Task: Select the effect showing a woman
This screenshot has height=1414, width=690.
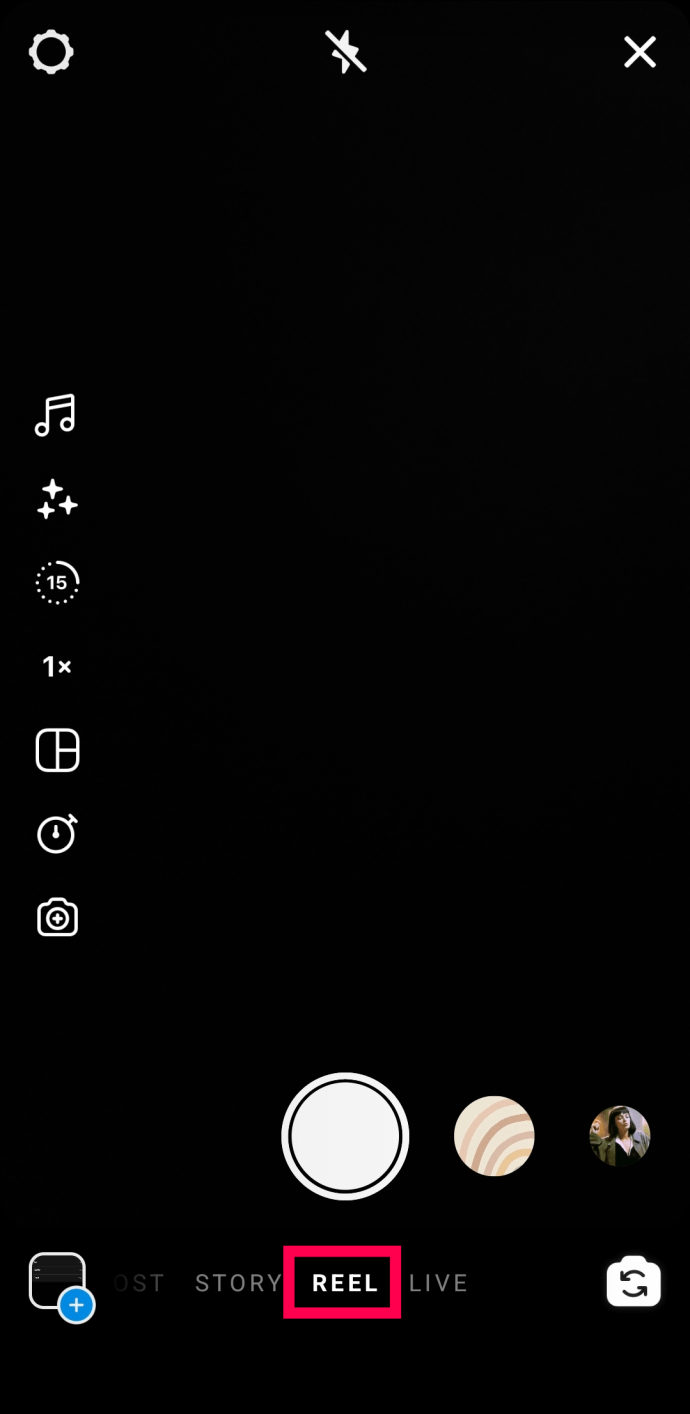Action: pyautogui.click(x=620, y=1136)
